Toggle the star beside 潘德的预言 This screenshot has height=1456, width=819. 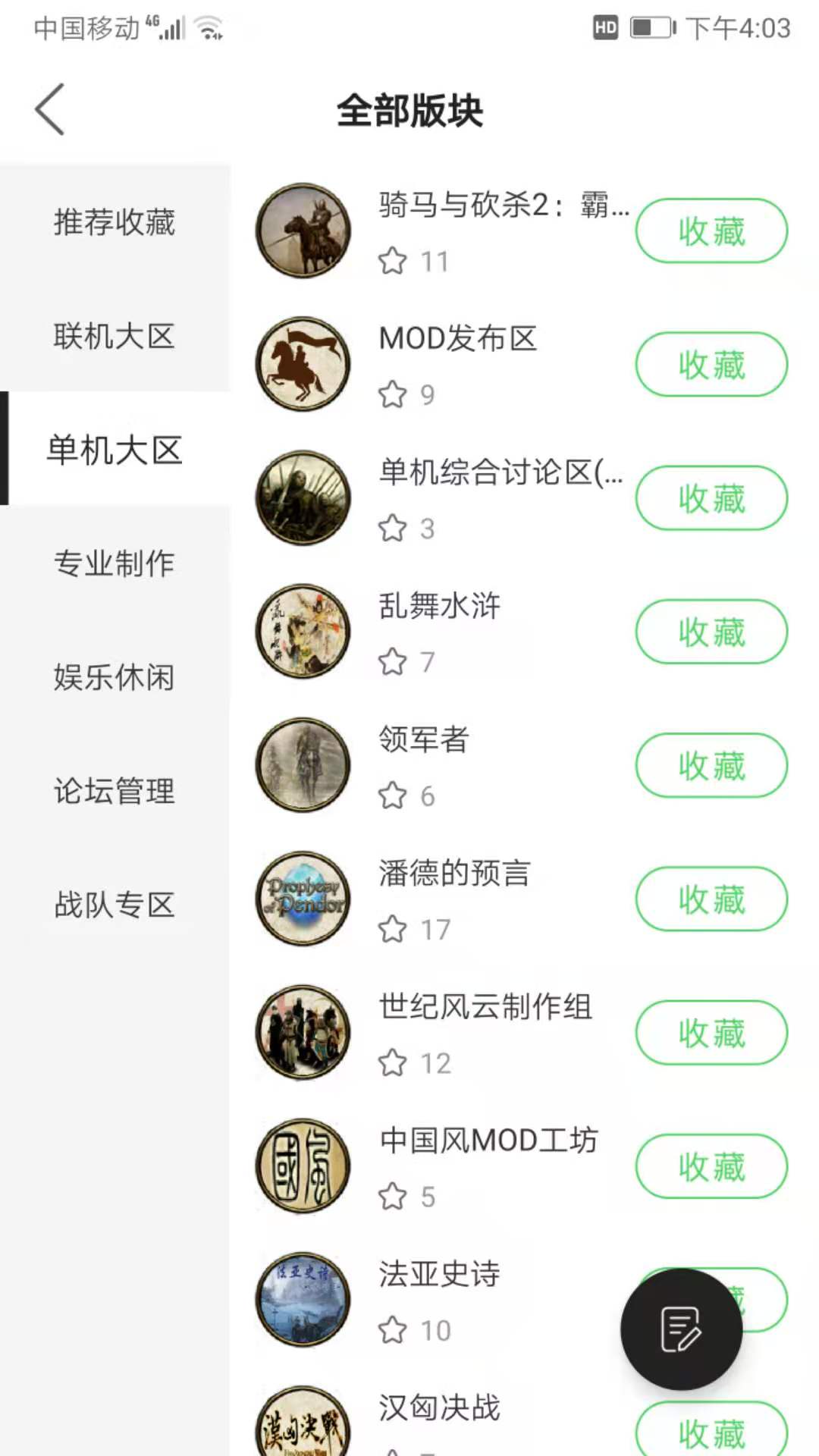pyautogui.click(x=392, y=928)
